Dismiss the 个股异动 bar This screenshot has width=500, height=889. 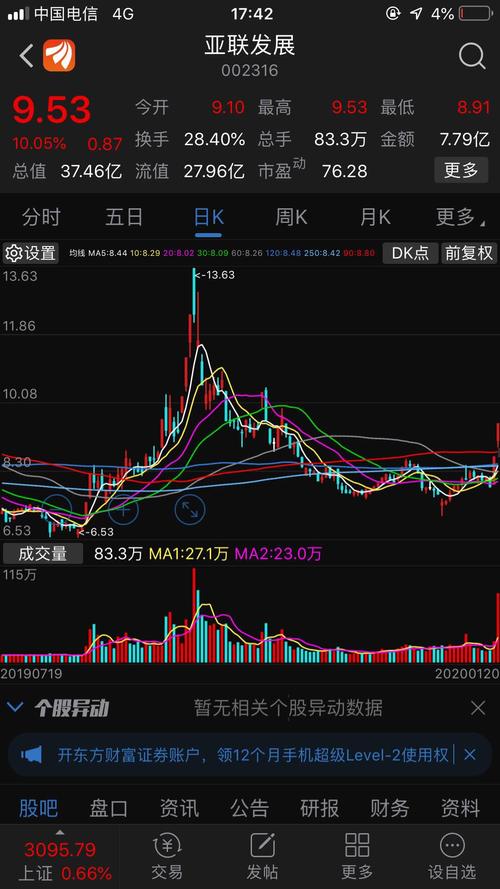[x=478, y=708]
